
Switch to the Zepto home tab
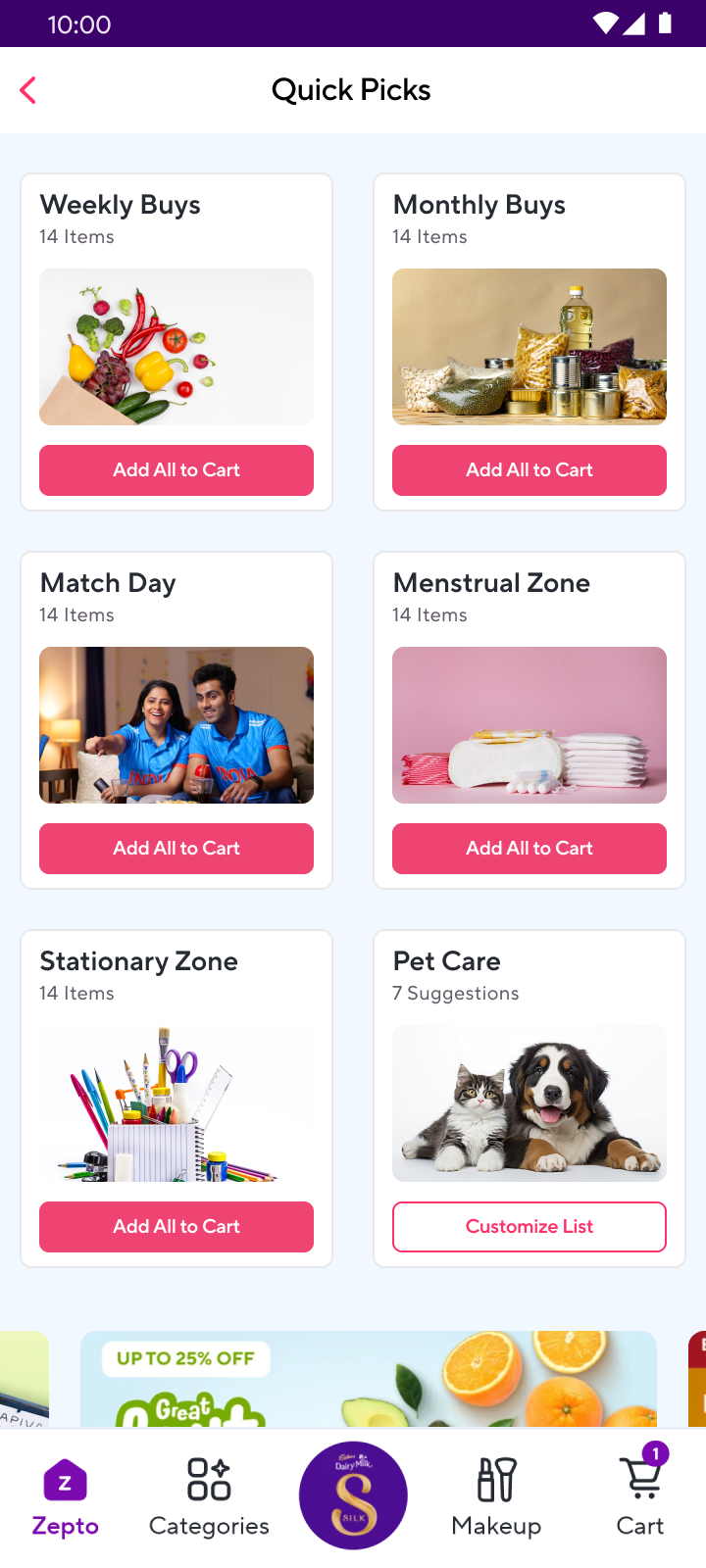click(65, 1497)
